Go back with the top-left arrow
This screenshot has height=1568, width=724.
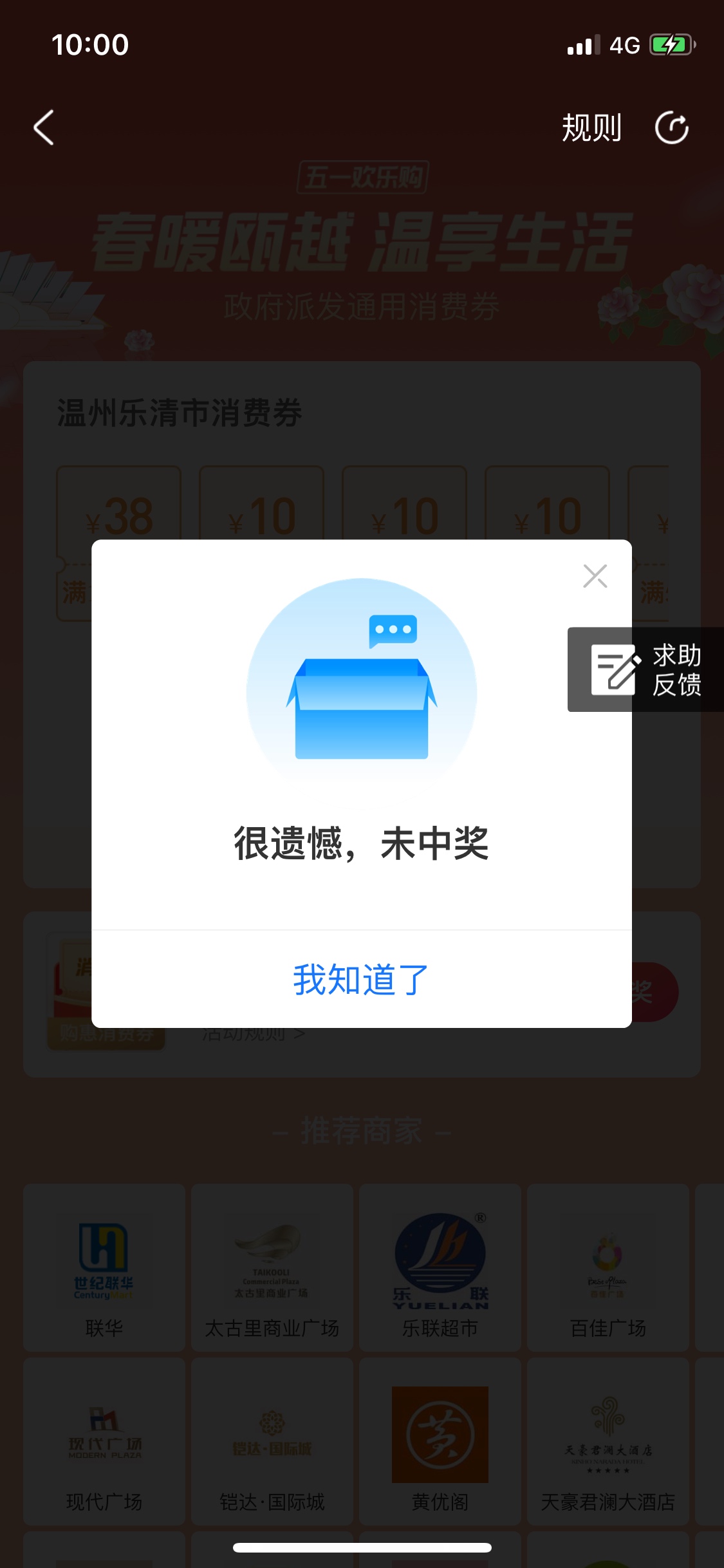[44, 127]
